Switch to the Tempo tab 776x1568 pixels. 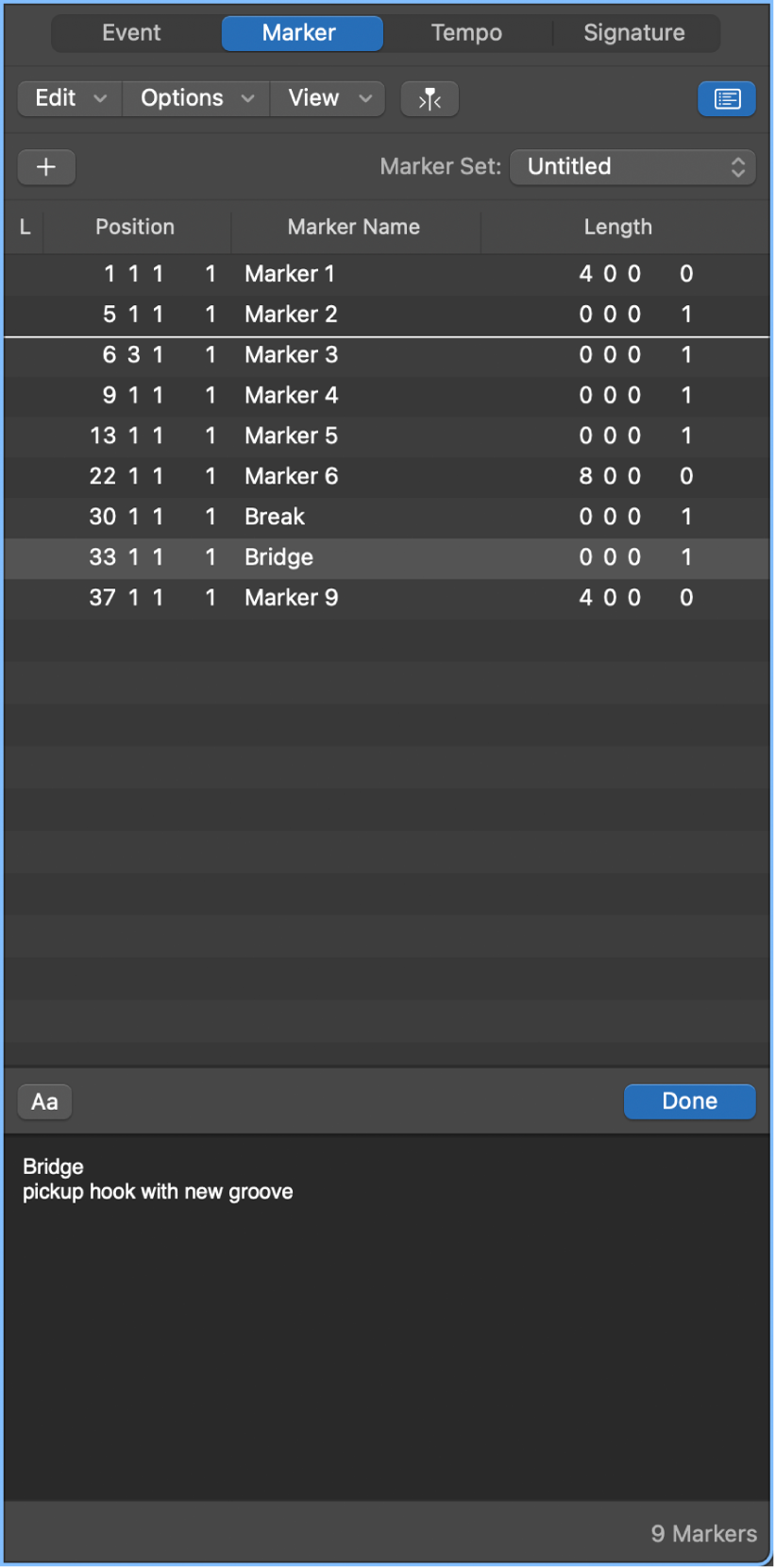pyautogui.click(x=466, y=32)
